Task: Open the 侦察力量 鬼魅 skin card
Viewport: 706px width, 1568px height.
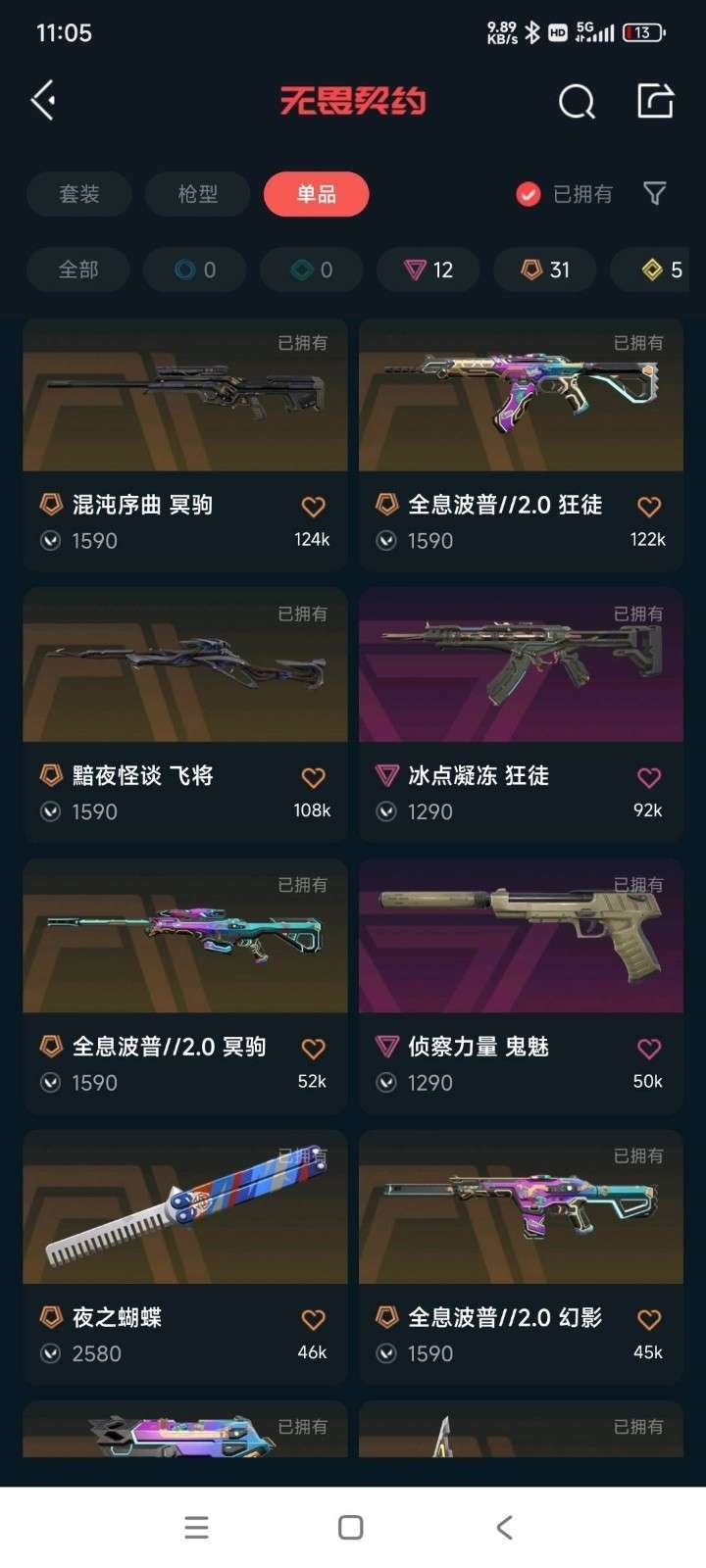Action: click(521, 986)
